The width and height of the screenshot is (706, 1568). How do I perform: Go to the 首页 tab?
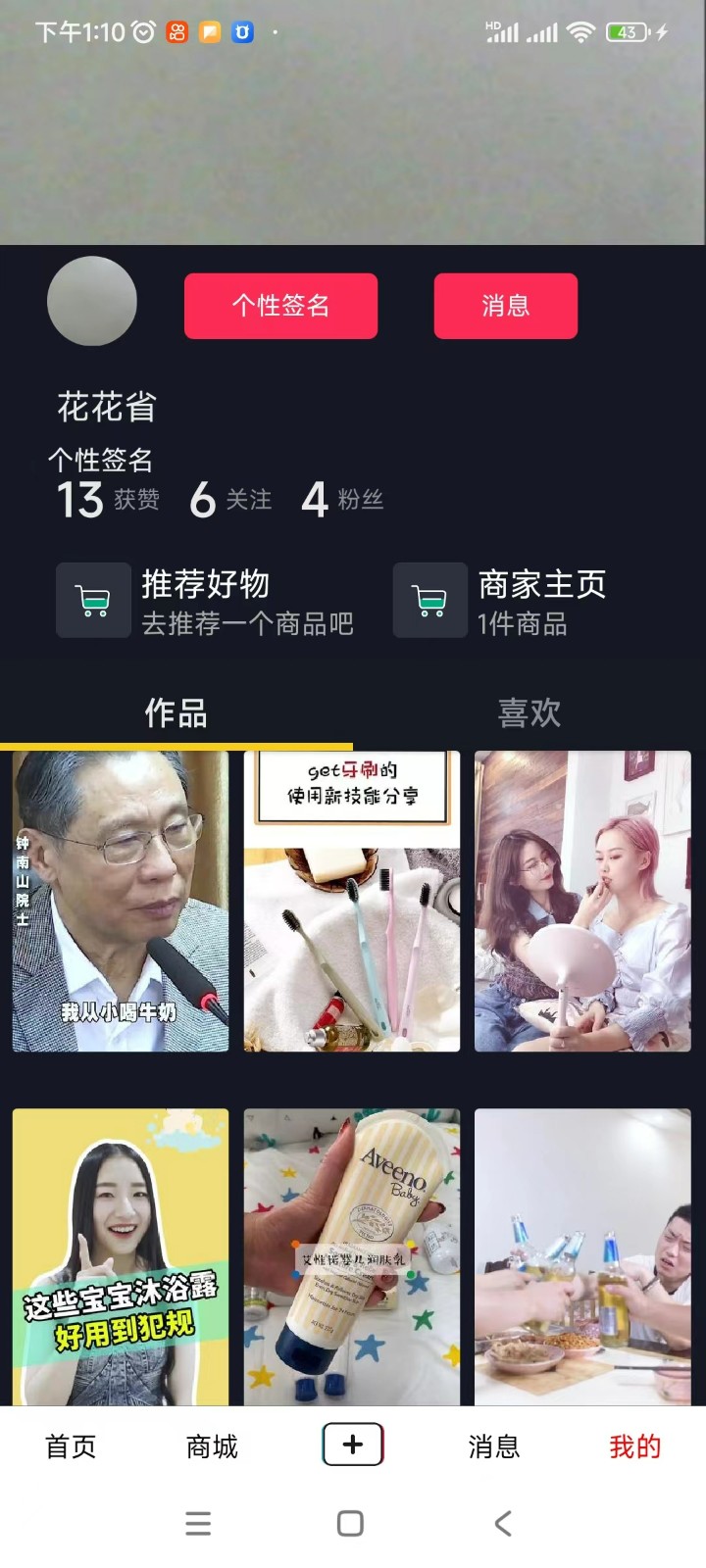coord(71,1446)
